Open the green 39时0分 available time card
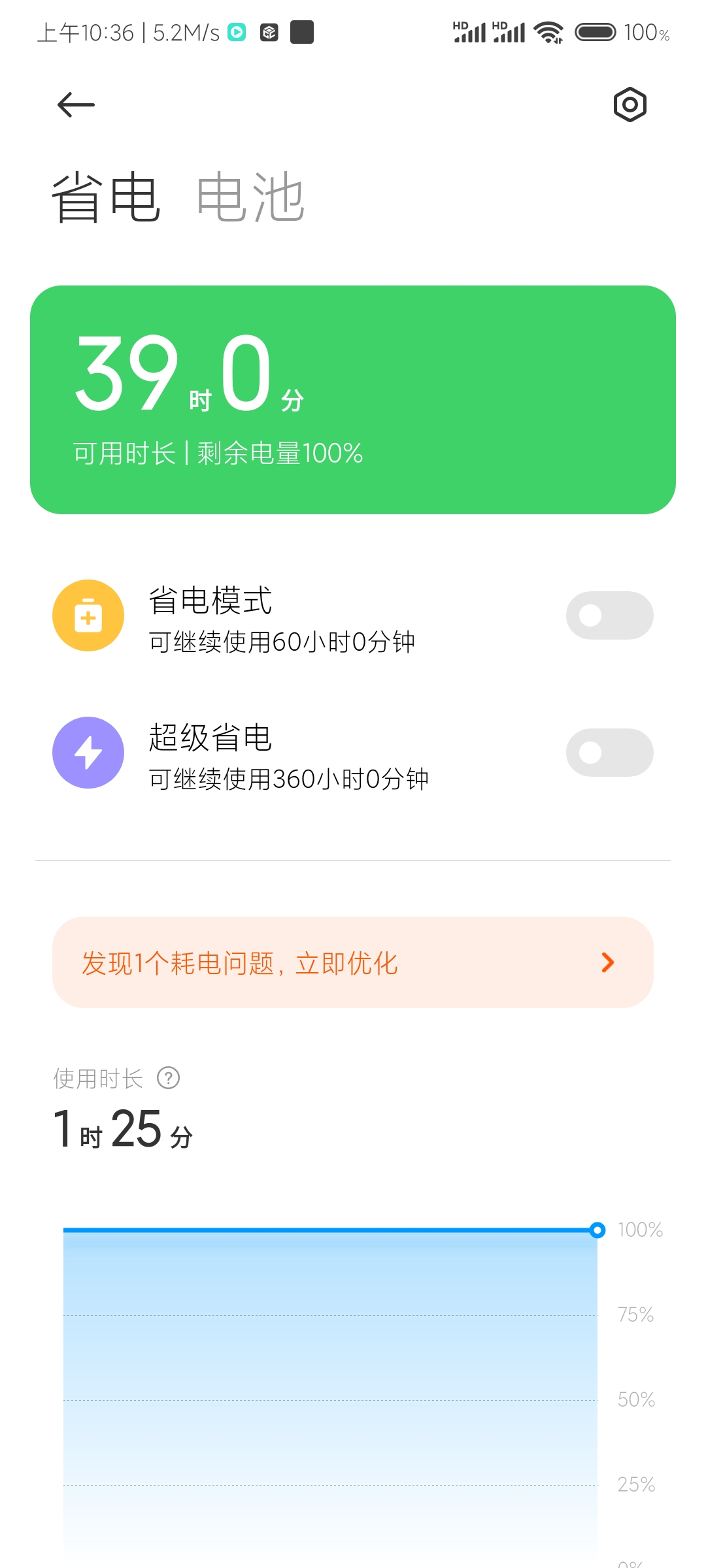The height and width of the screenshot is (1568, 706). [x=353, y=400]
